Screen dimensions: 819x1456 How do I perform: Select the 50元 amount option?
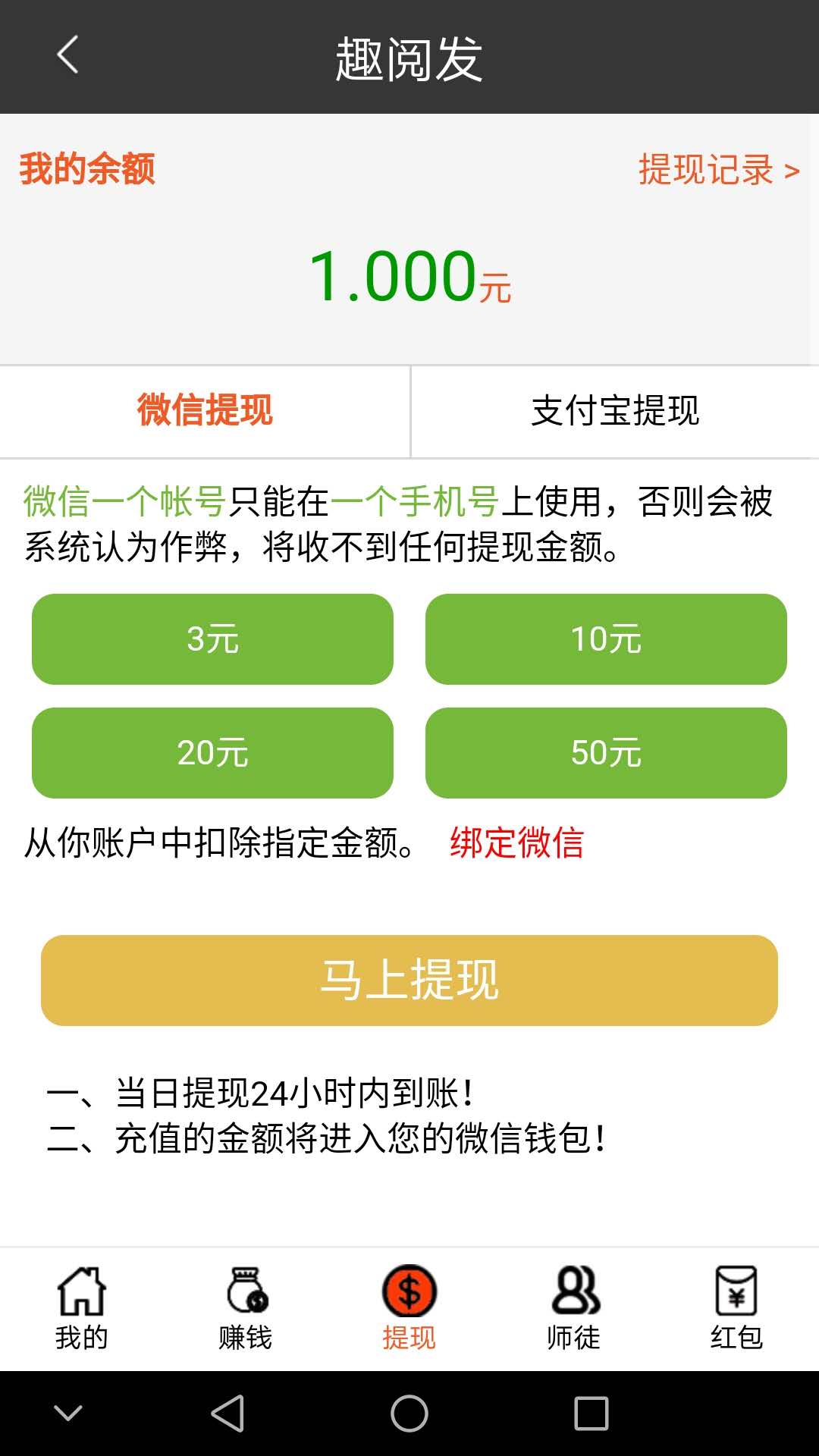[606, 753]
